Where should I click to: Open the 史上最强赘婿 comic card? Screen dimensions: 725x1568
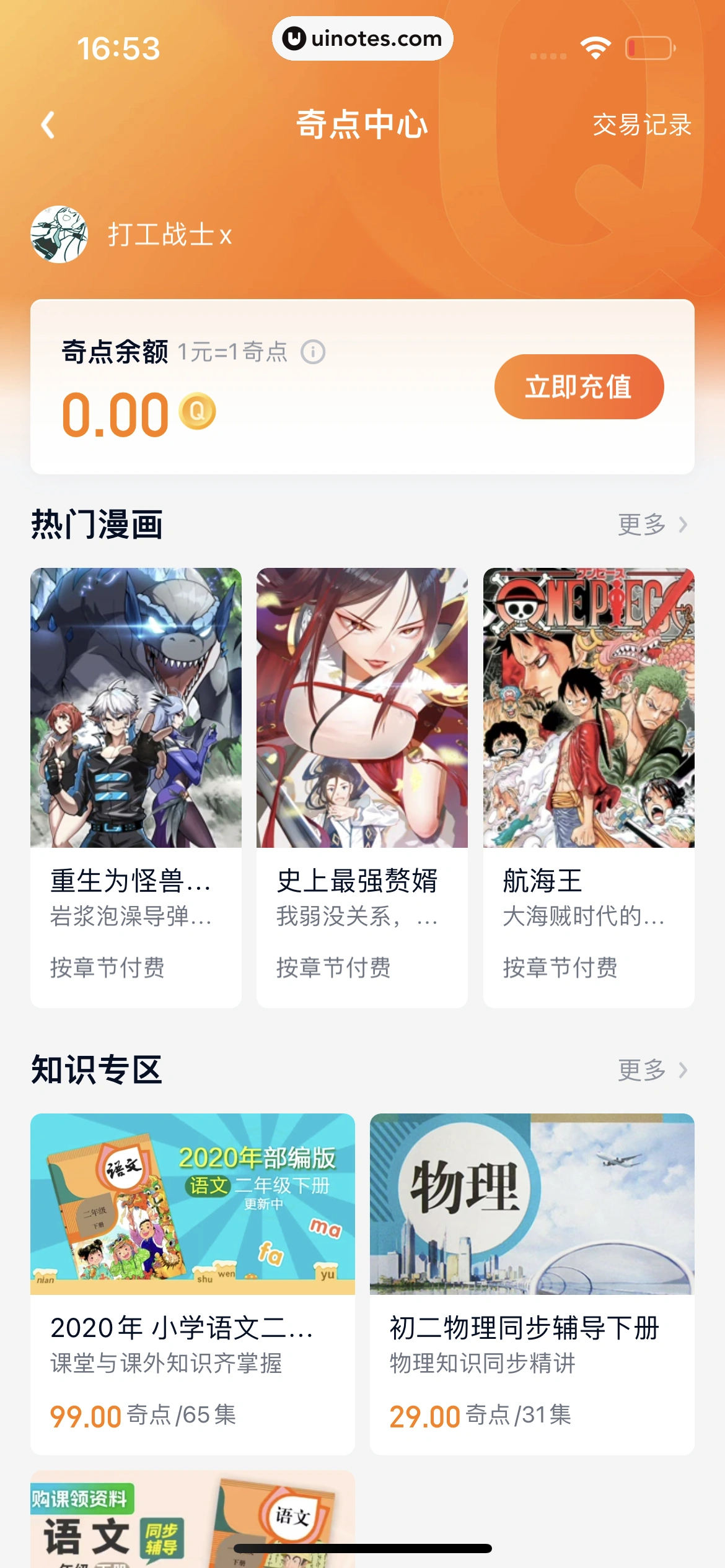362,786
